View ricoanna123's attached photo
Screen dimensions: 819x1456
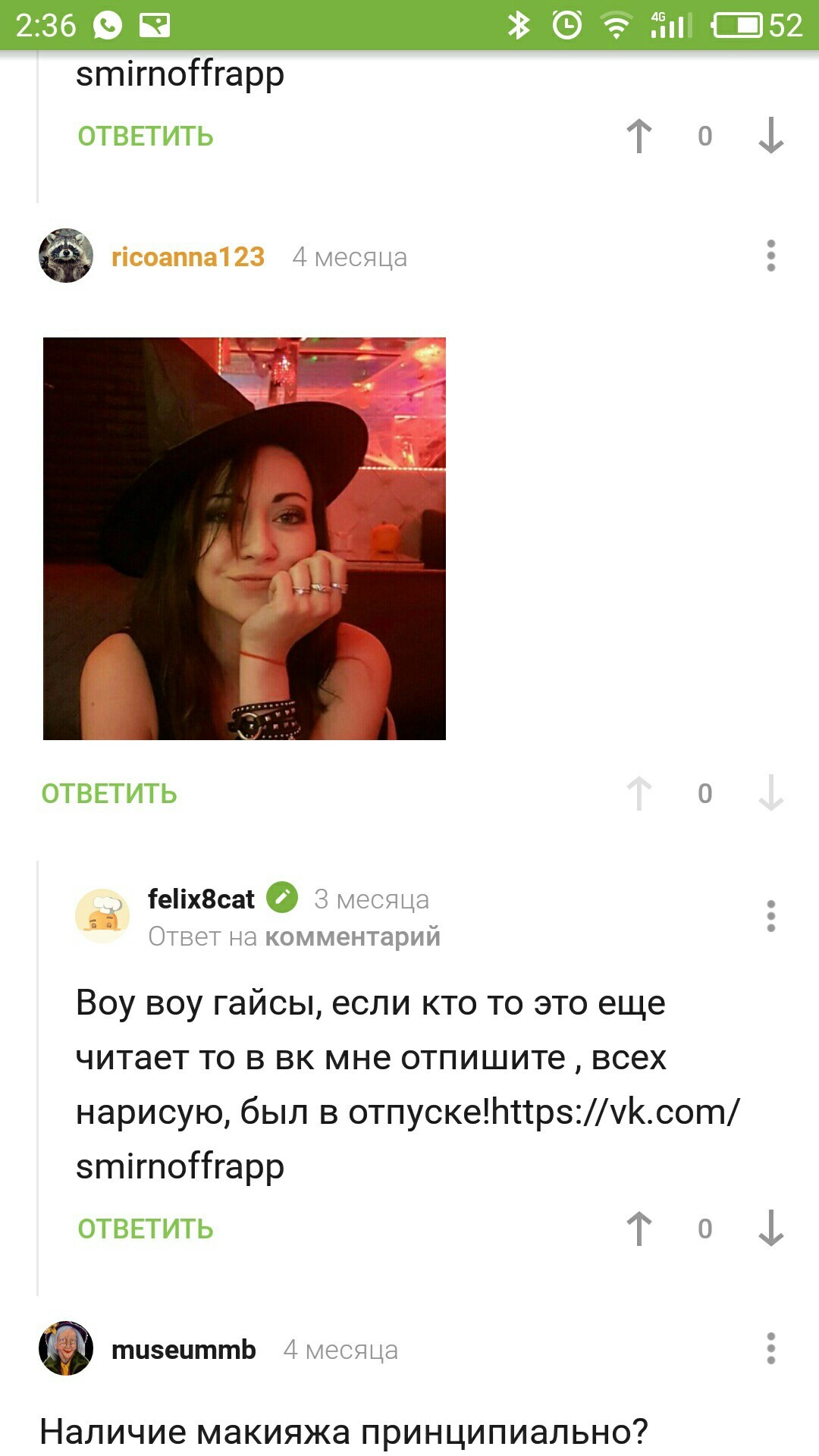[x=244, y=538]
